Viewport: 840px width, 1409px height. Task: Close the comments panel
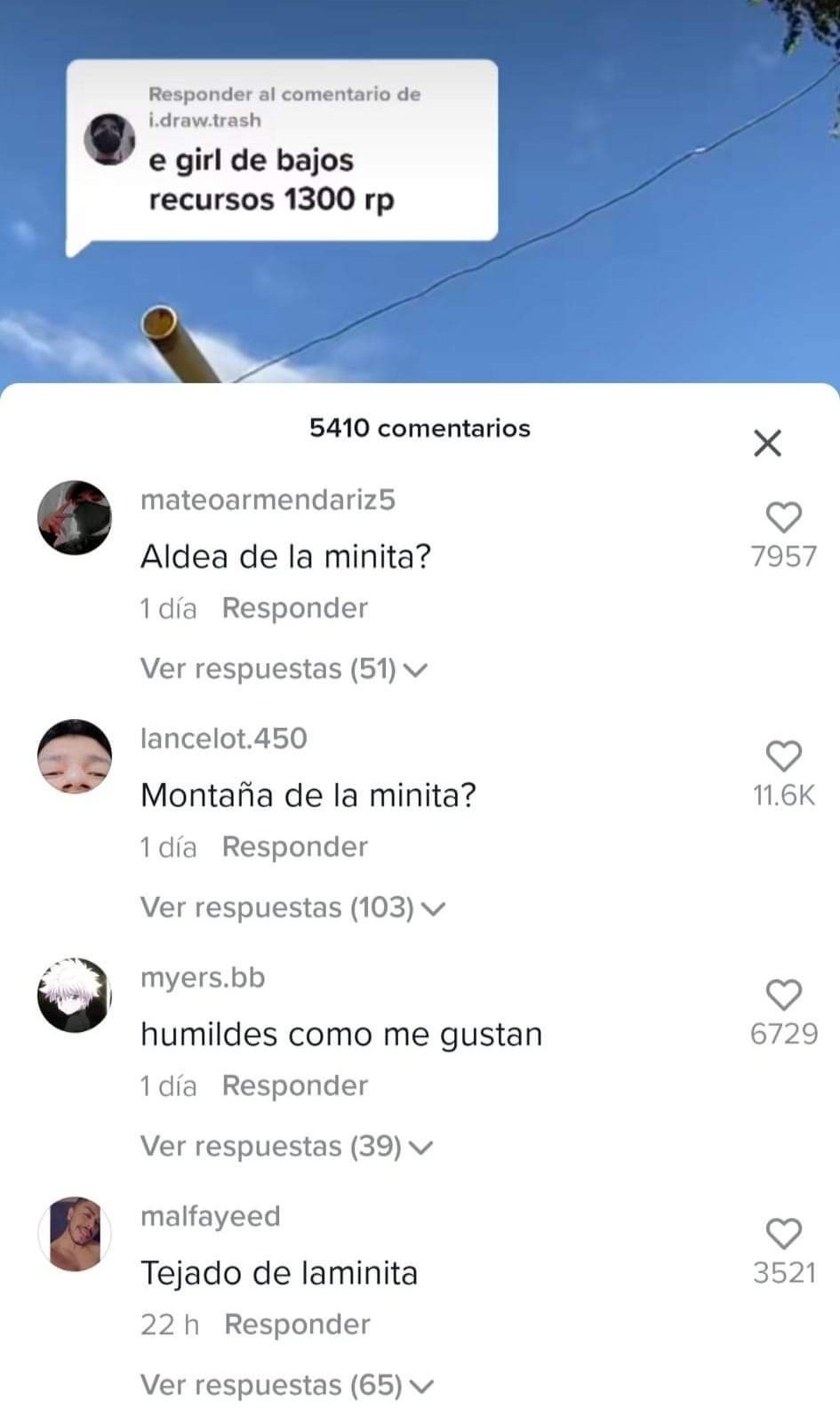click(767, 443)
